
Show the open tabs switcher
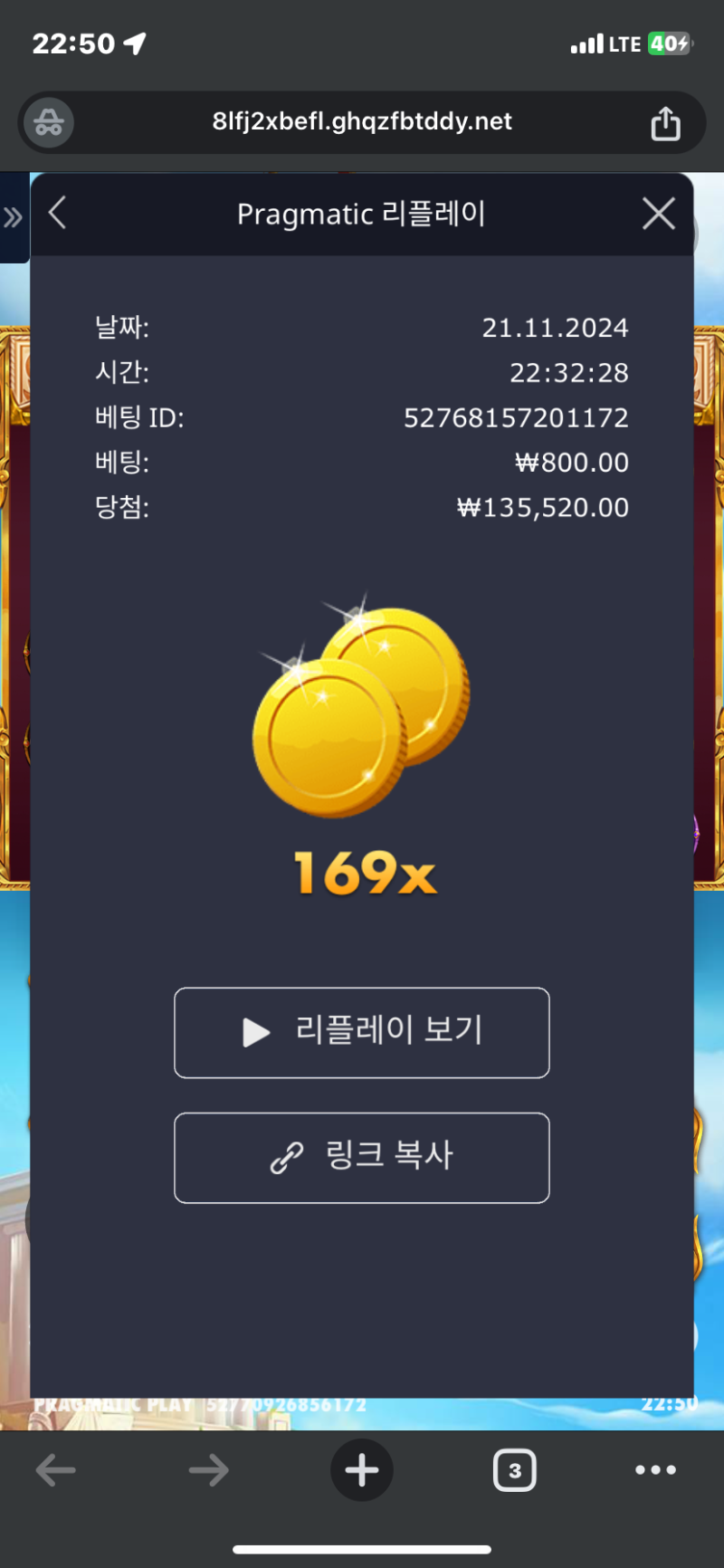[514, 1470]
